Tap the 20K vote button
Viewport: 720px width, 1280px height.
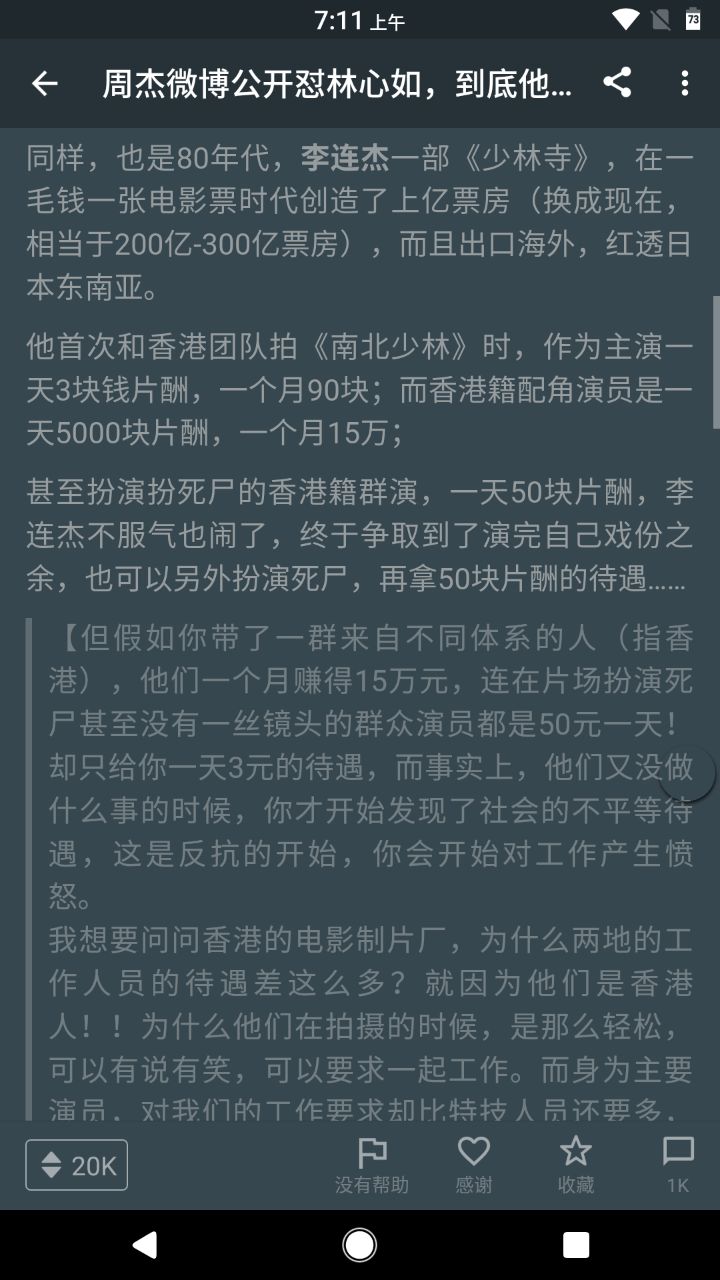tap(77, 1165)
